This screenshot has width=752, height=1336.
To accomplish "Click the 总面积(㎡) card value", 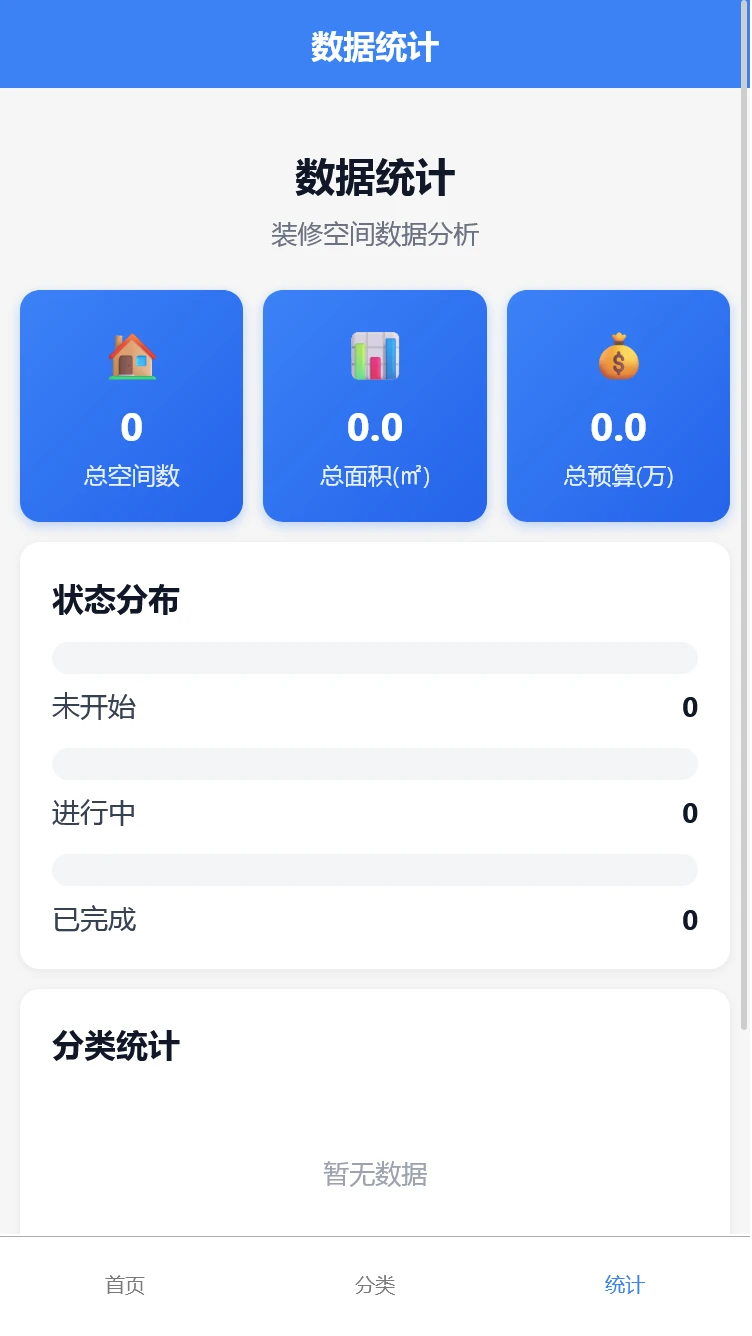I will (x=374, y=427).
